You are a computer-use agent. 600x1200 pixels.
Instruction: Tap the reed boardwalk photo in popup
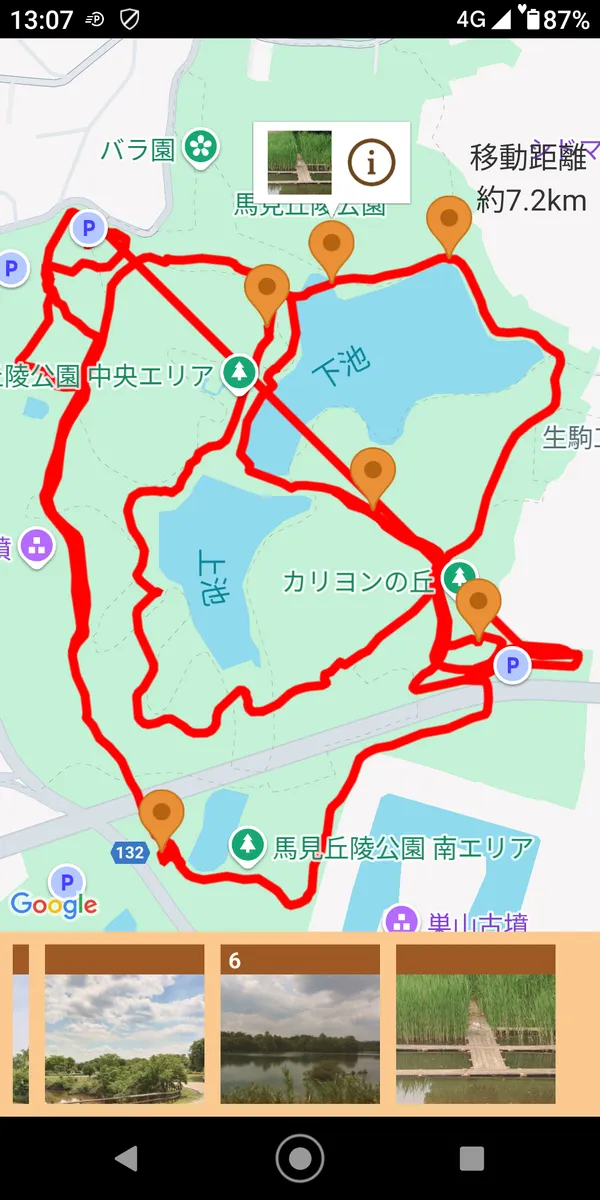click(x=299, y=162)
